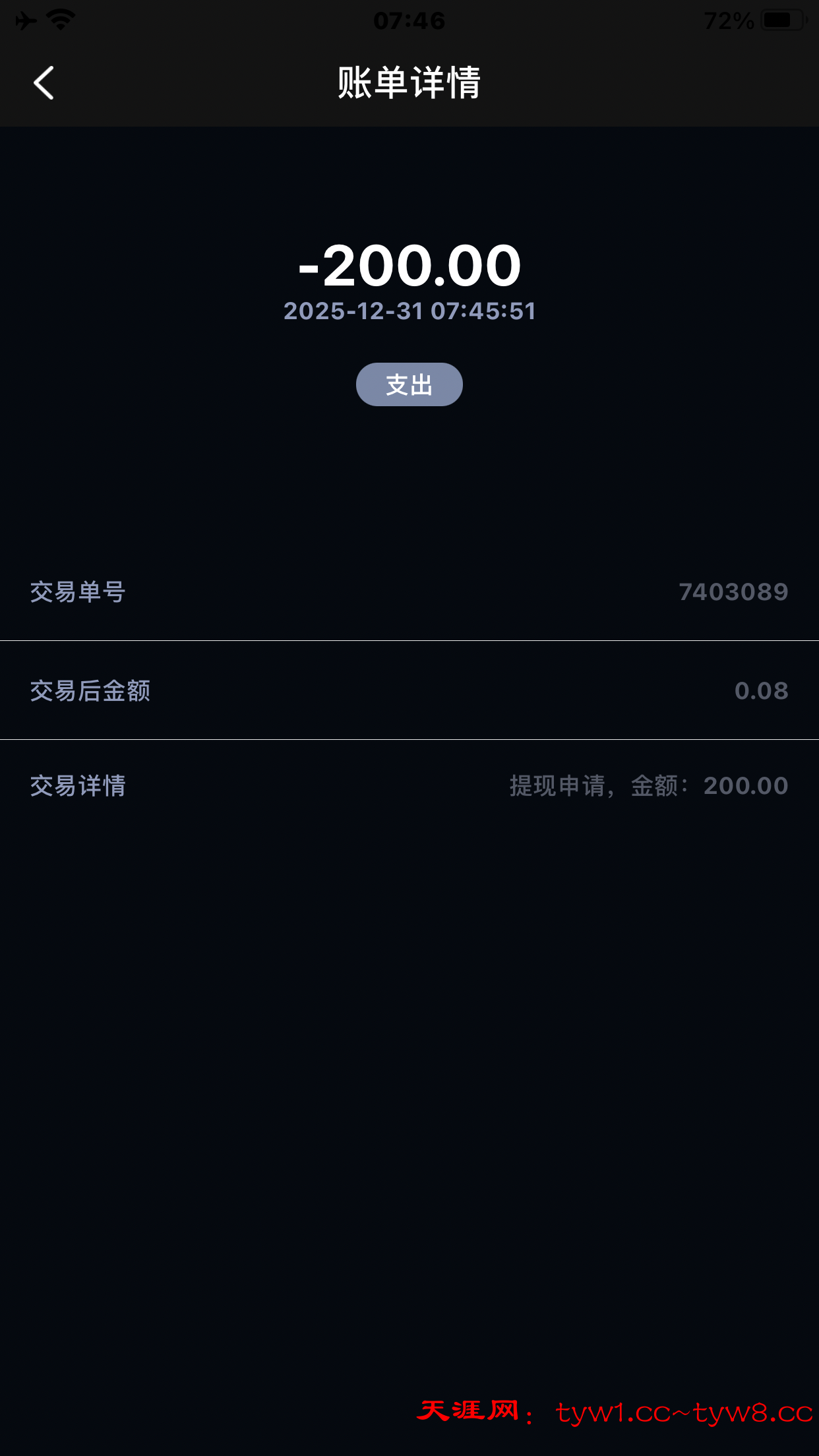Tap the back chevron to leave bill details

pos(42,82)
